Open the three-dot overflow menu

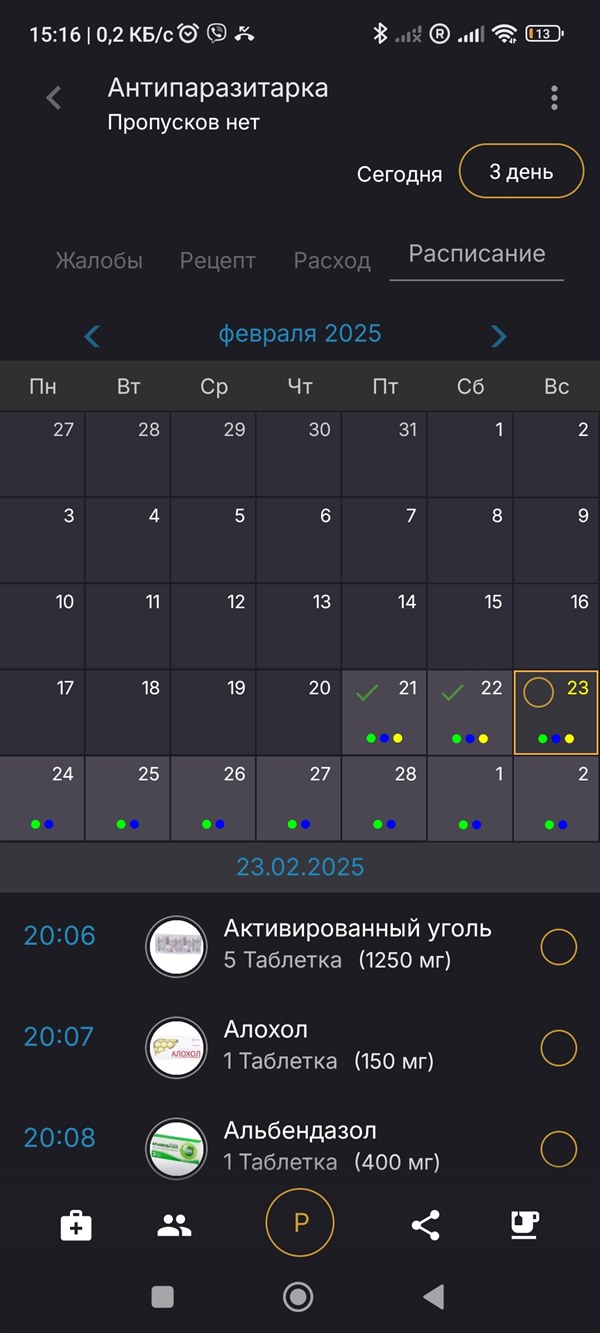click(554, 98)
